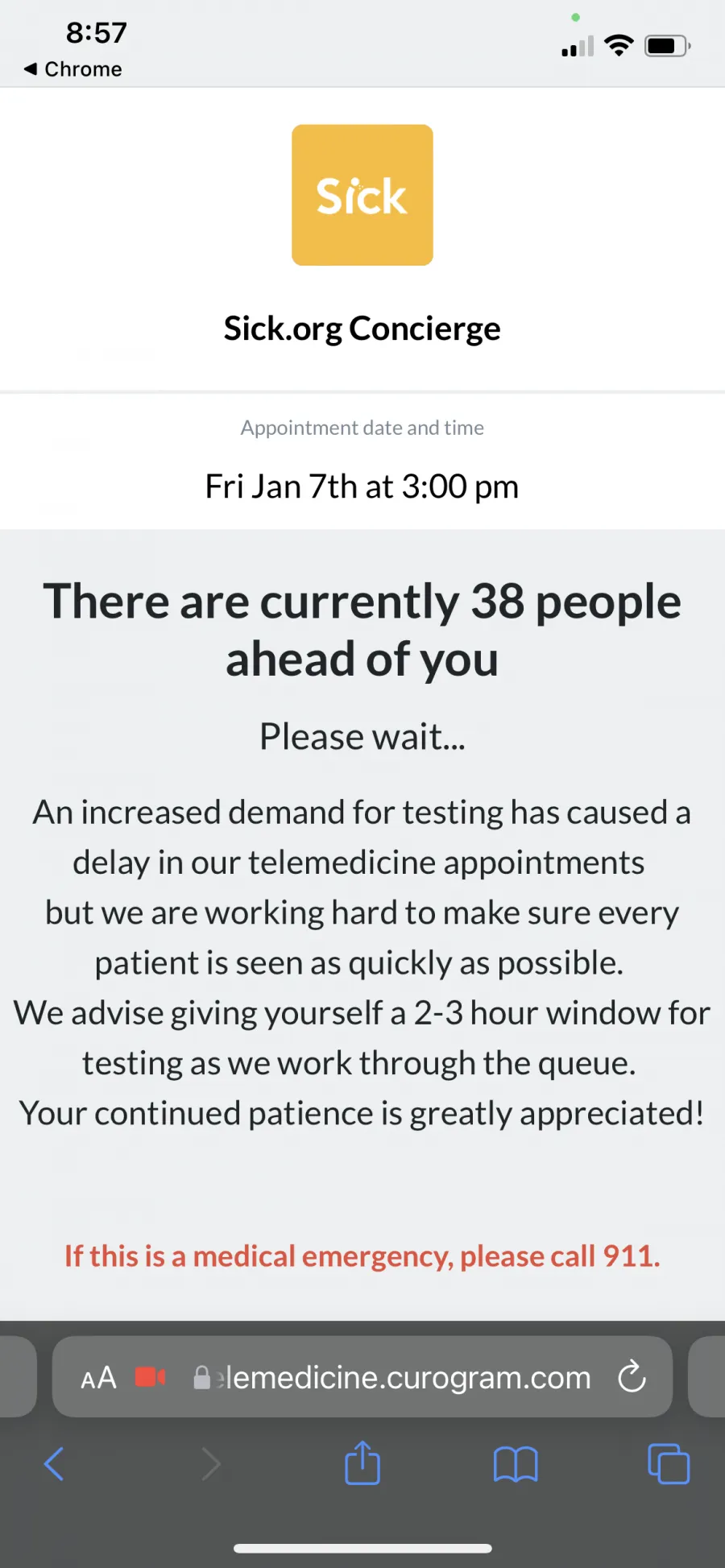Screen dimensions: 725x1568
Task: Return to Chrome via the back link
Action: click(x=73, y=69)
